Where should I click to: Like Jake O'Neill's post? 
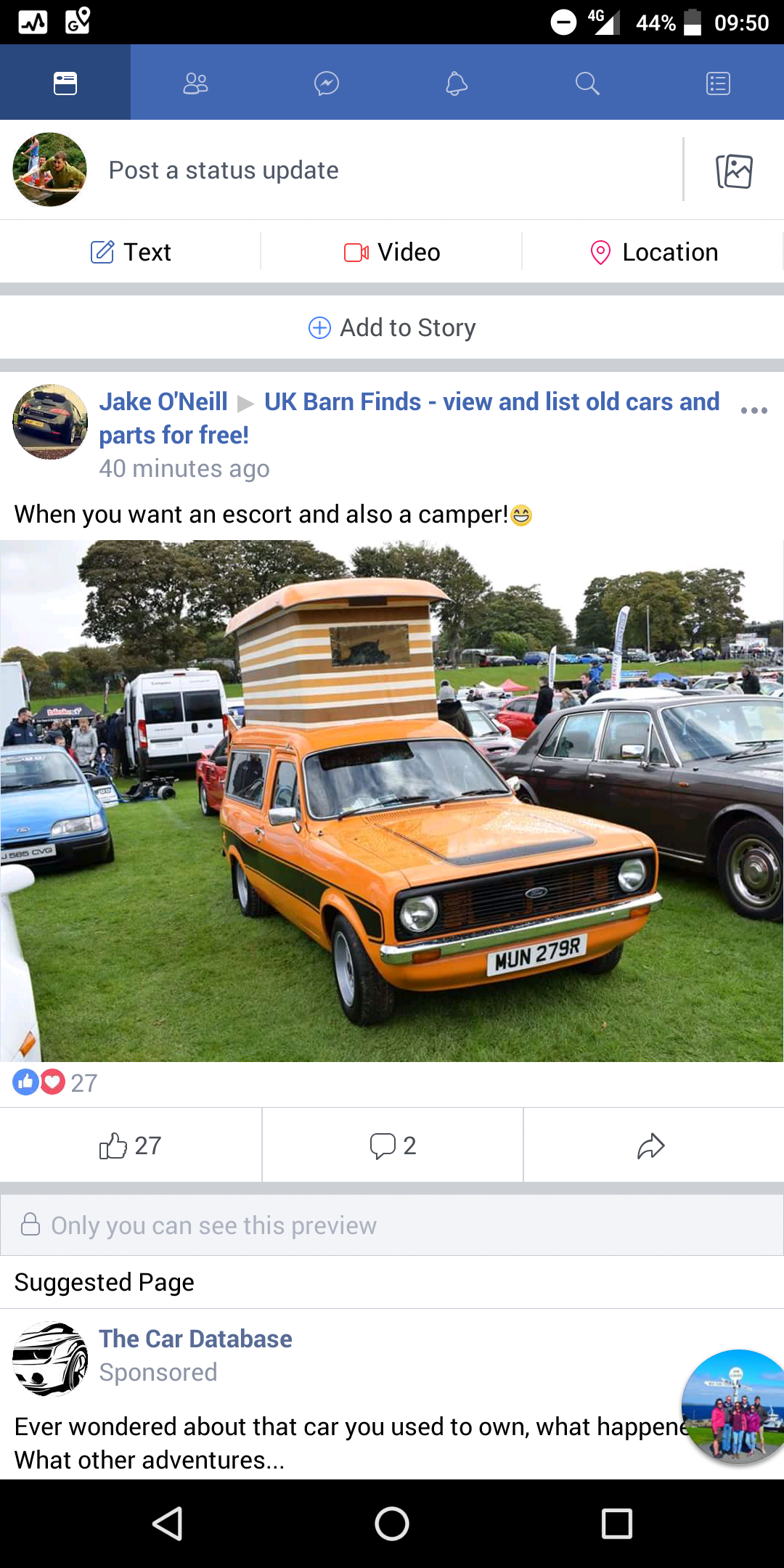(131, 1146)
